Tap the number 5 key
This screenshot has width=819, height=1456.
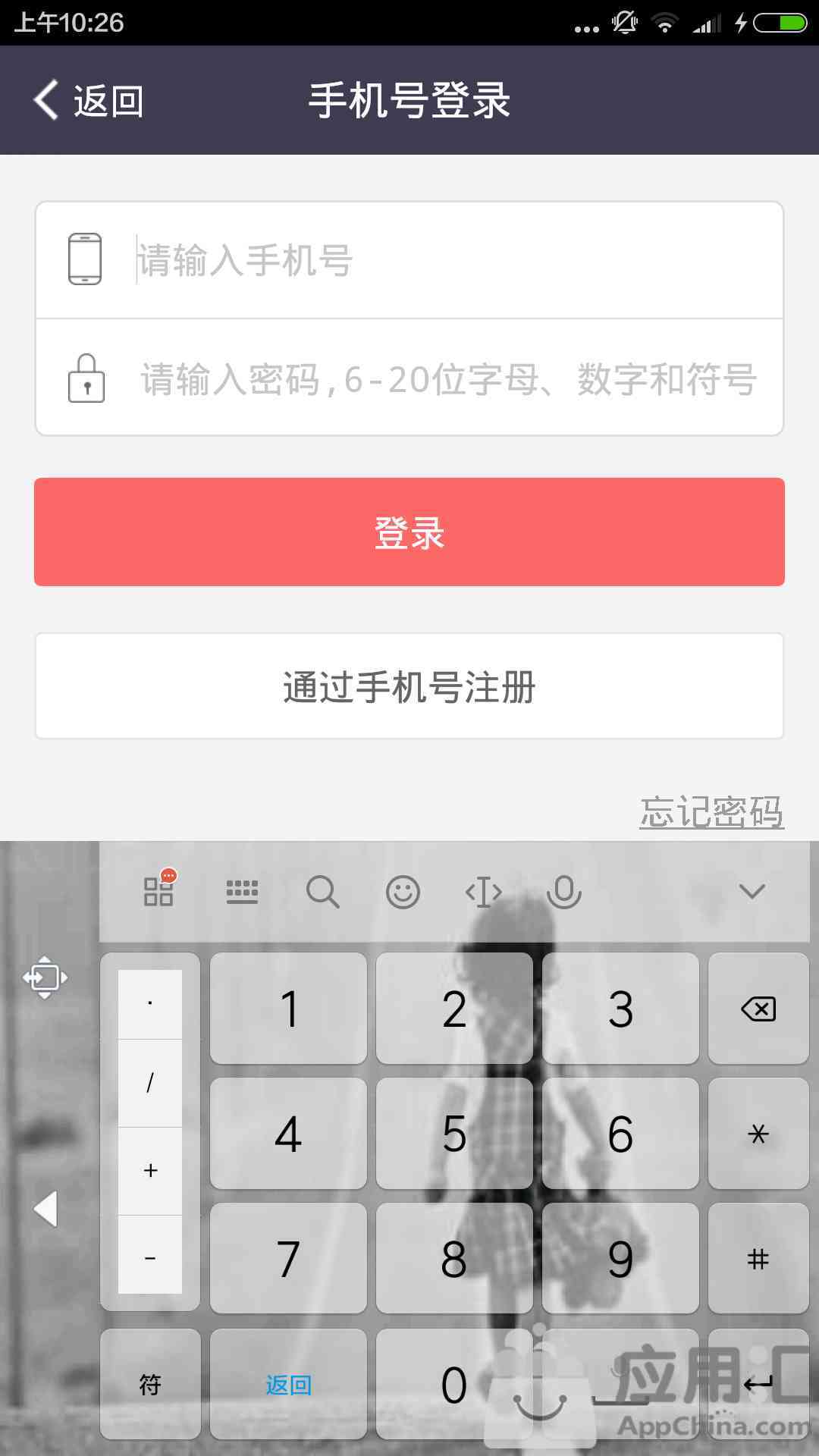point(454,1134)
